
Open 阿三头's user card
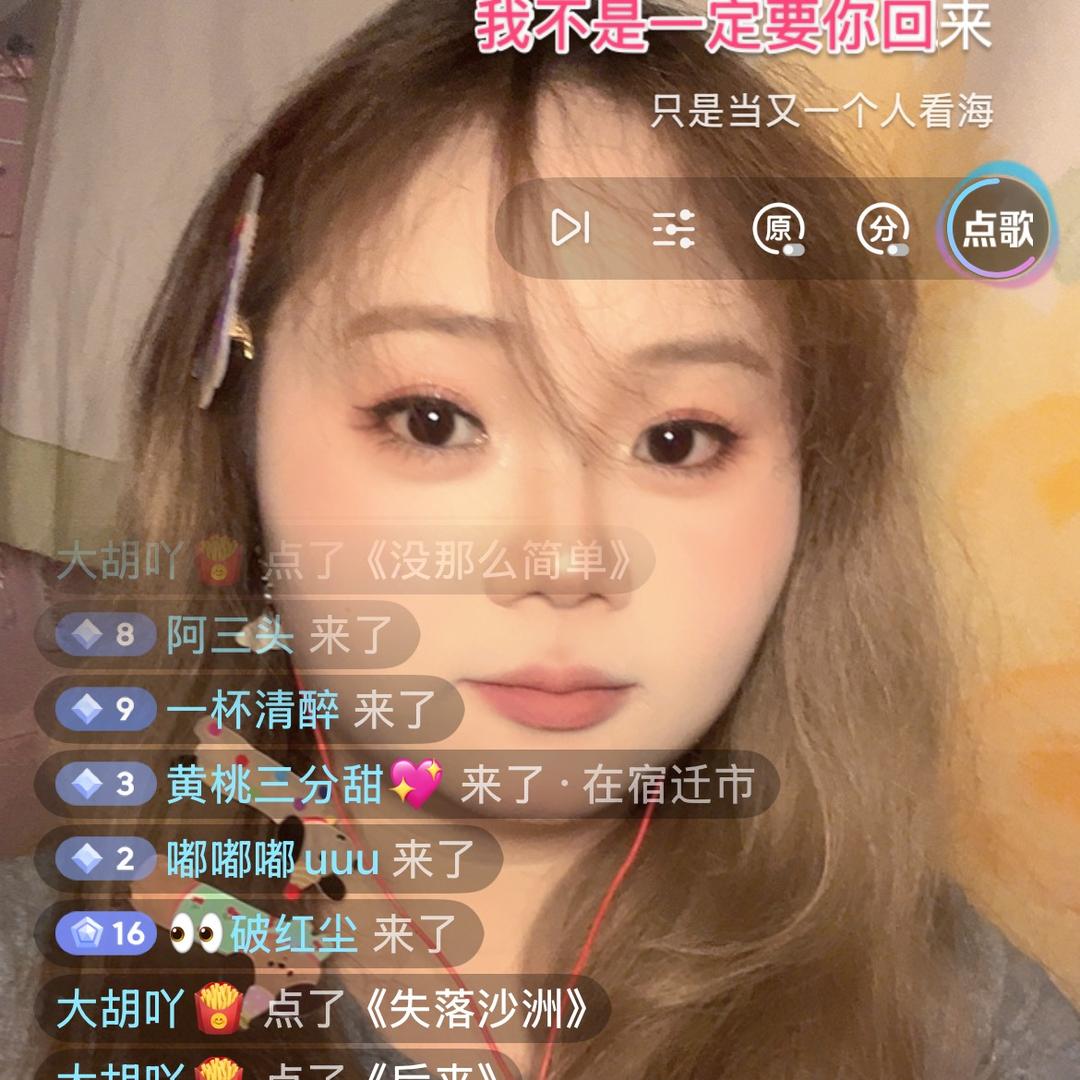(x=229, y=634)
